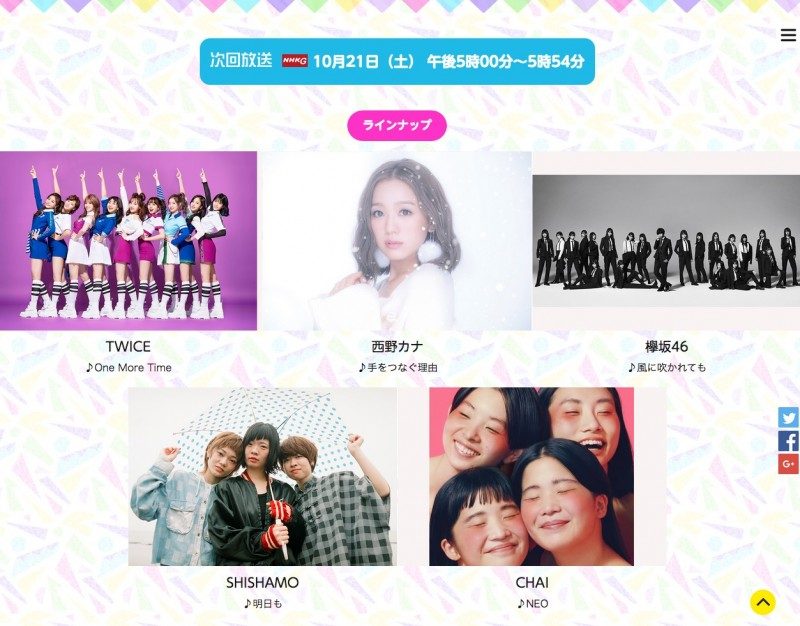
Task: Open the CHAI artist photo
Action: pyautogui.click(x=531, y=476)
